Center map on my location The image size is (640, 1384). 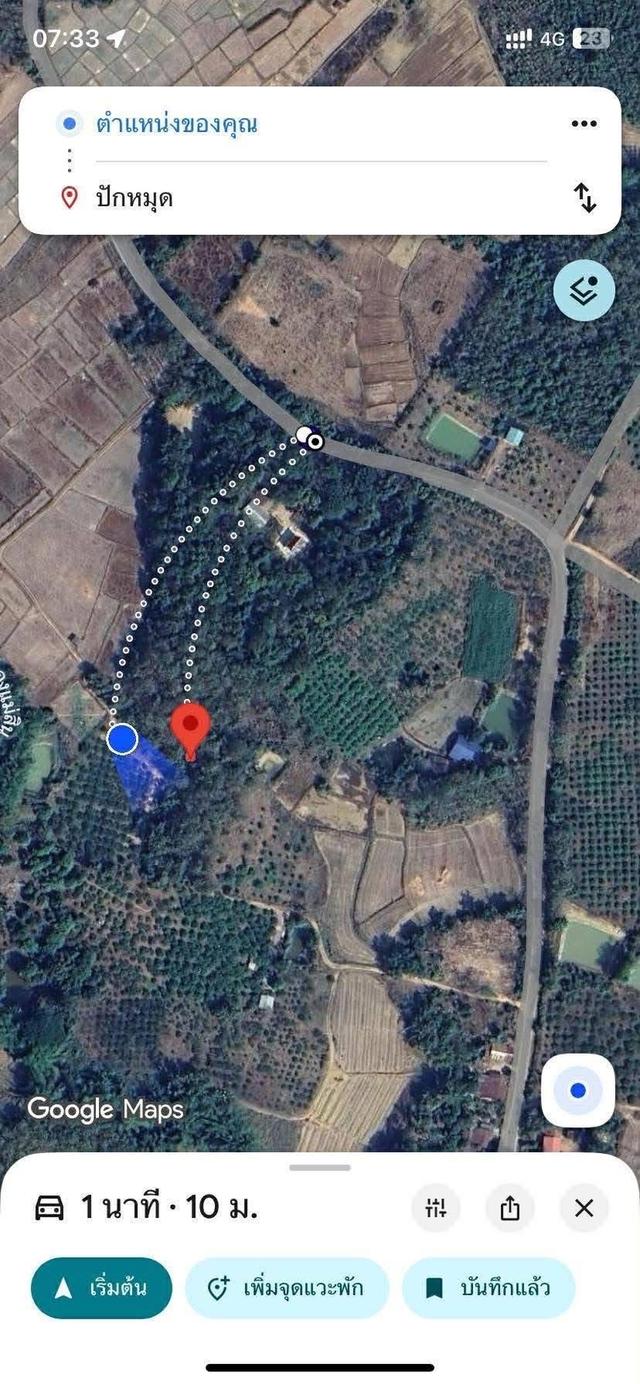pos(577,1090)
